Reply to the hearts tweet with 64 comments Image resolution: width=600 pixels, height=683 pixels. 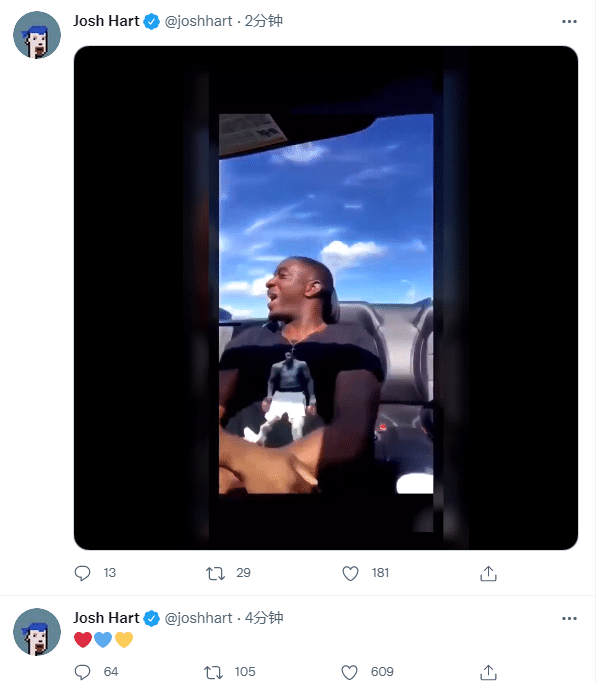click(x=83, y=671)
